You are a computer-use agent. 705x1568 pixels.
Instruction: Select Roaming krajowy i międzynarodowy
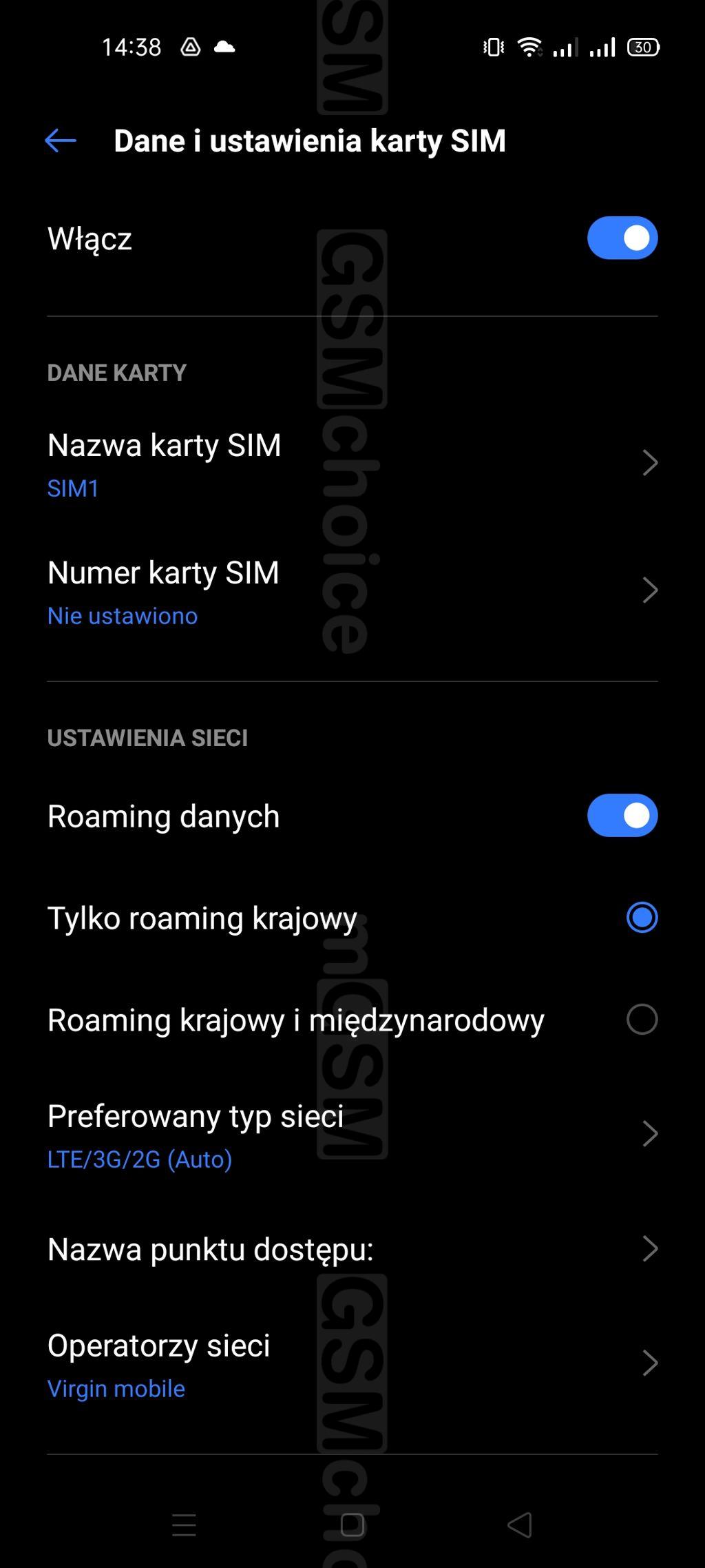[352, 1020]
